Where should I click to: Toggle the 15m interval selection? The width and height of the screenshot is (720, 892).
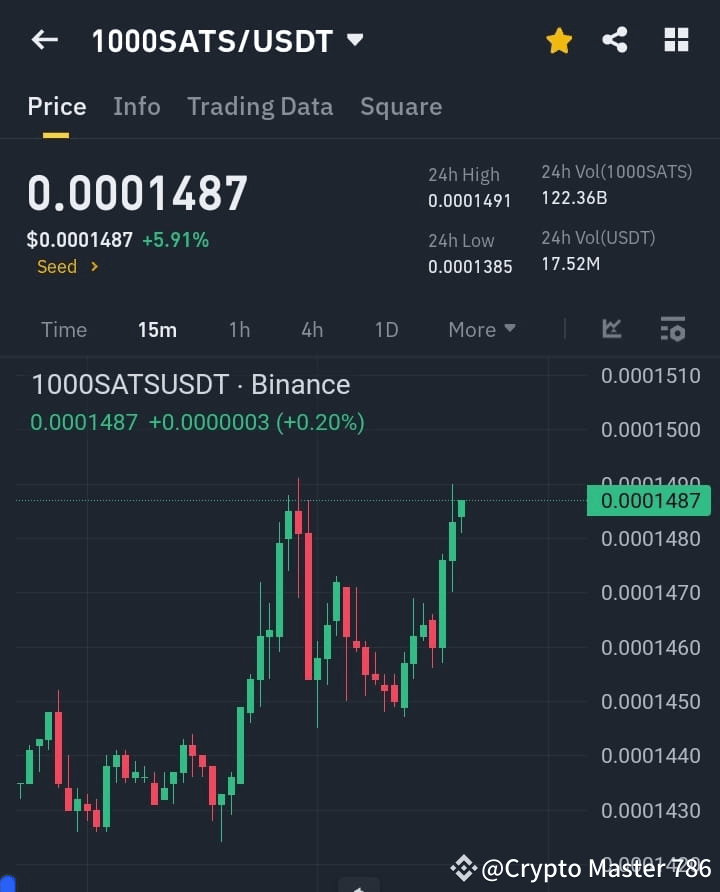click(x=157, y=329)
